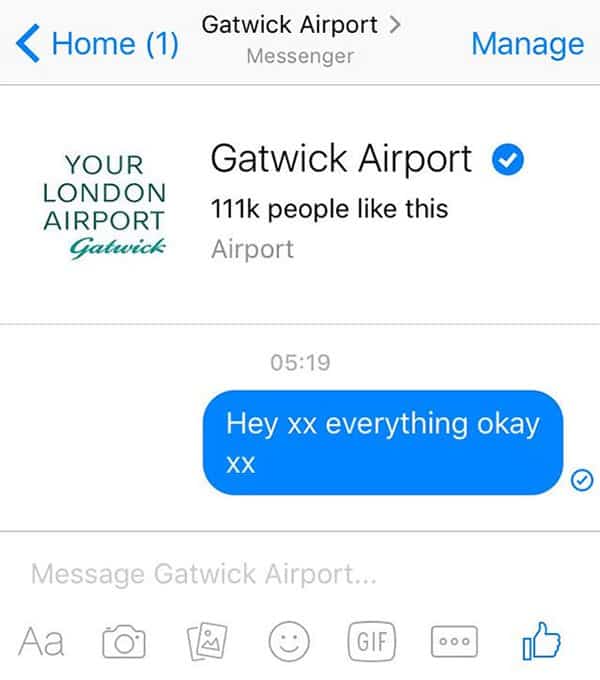Open the photo gallery picker
This screenshot has height=680, width=600.
[208, 642]
